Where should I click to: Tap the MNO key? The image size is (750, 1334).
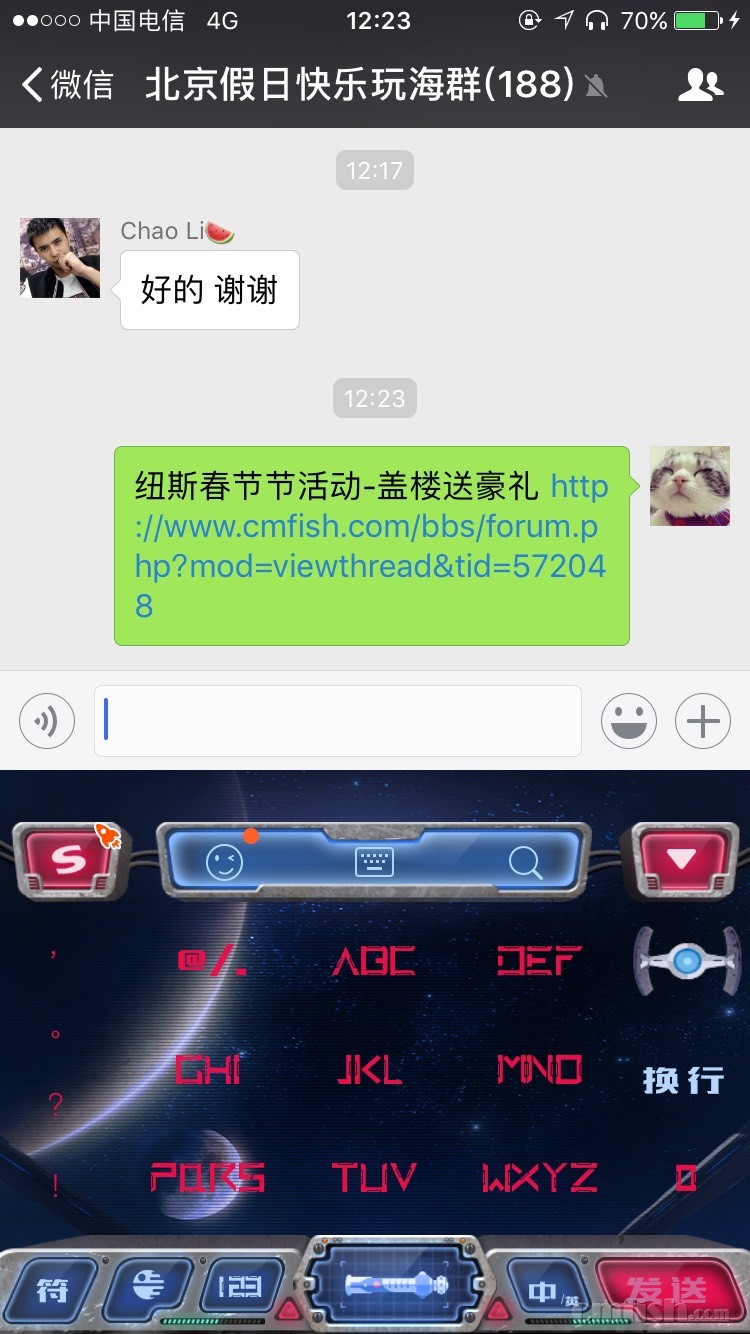[x=539, y=1070]
